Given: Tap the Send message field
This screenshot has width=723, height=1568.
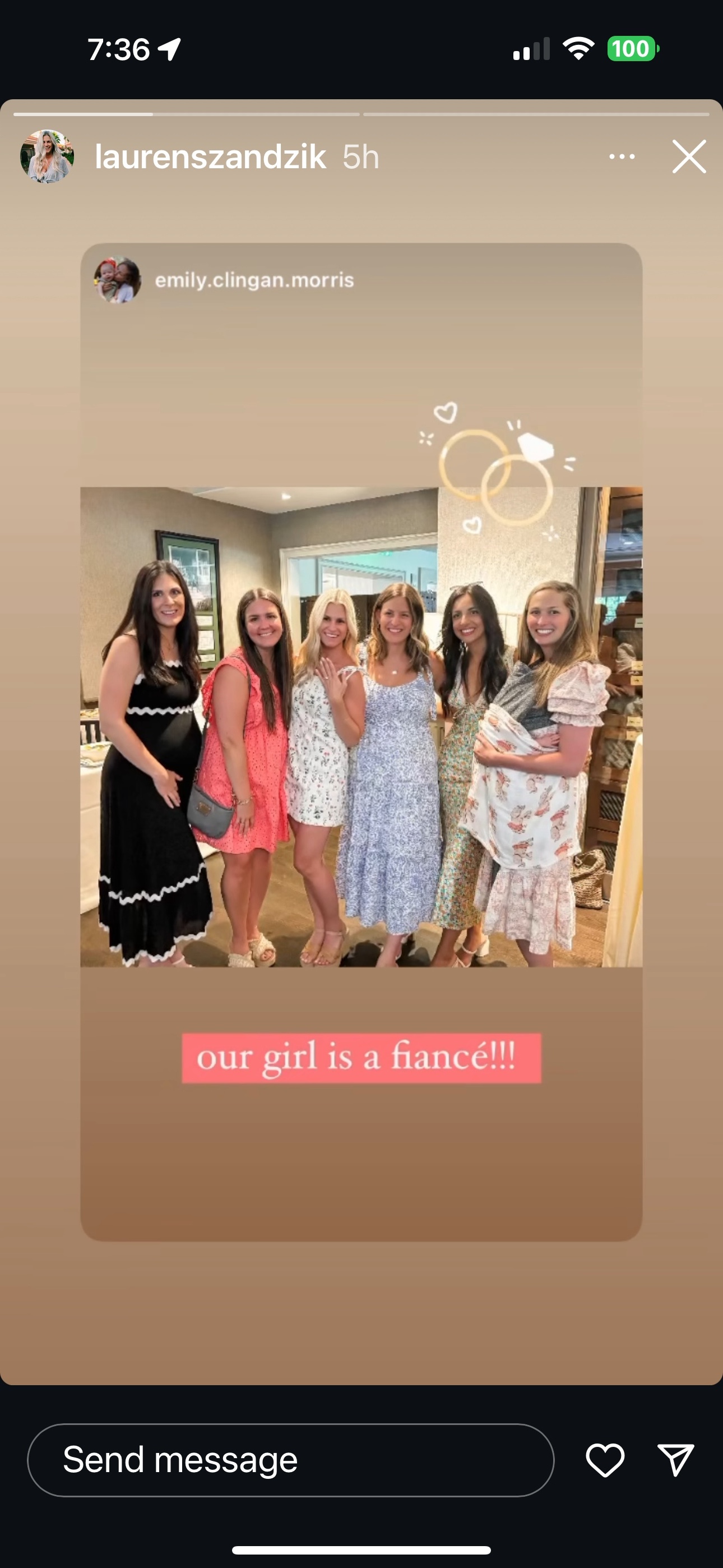Looking at the screenshot, I should tap(291, 1460).
